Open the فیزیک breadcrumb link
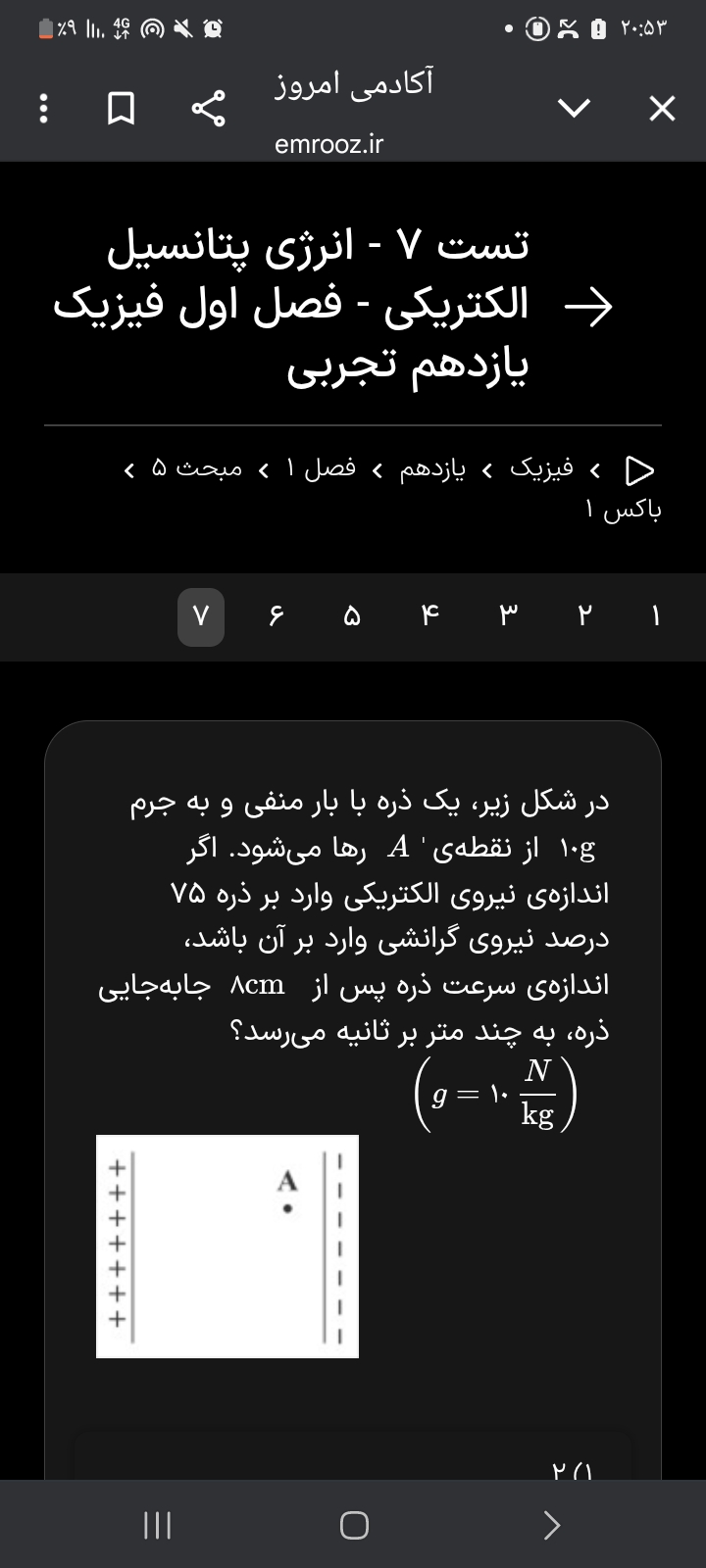The width and height of the screenshot is (706, 1568). pos(541,468)
